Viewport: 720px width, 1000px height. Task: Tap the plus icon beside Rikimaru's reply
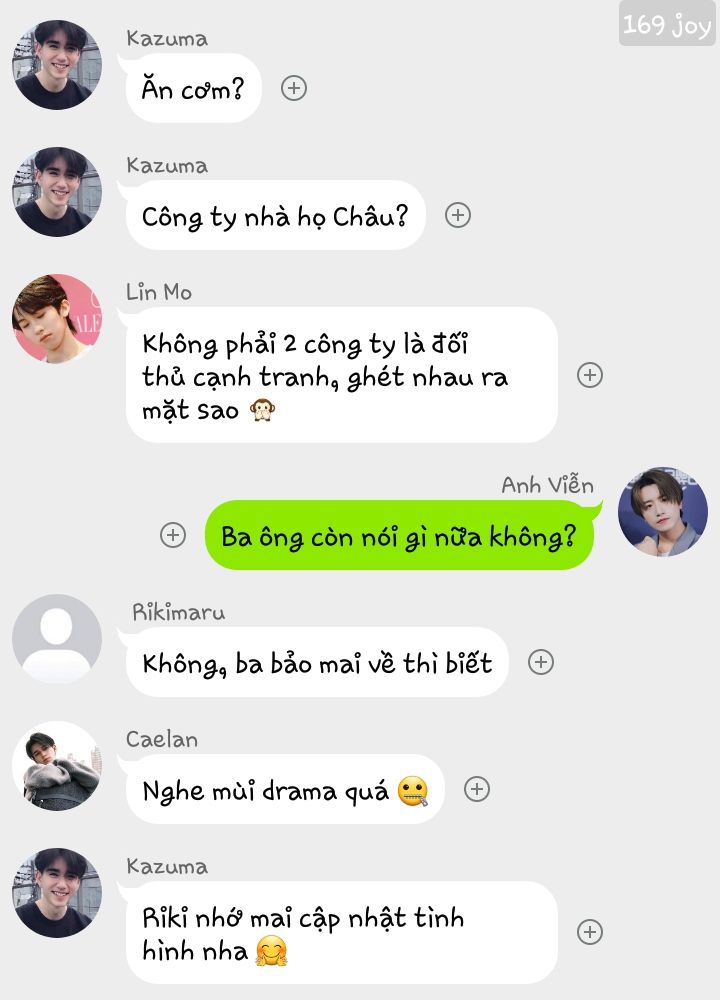(x=541, y=662)
